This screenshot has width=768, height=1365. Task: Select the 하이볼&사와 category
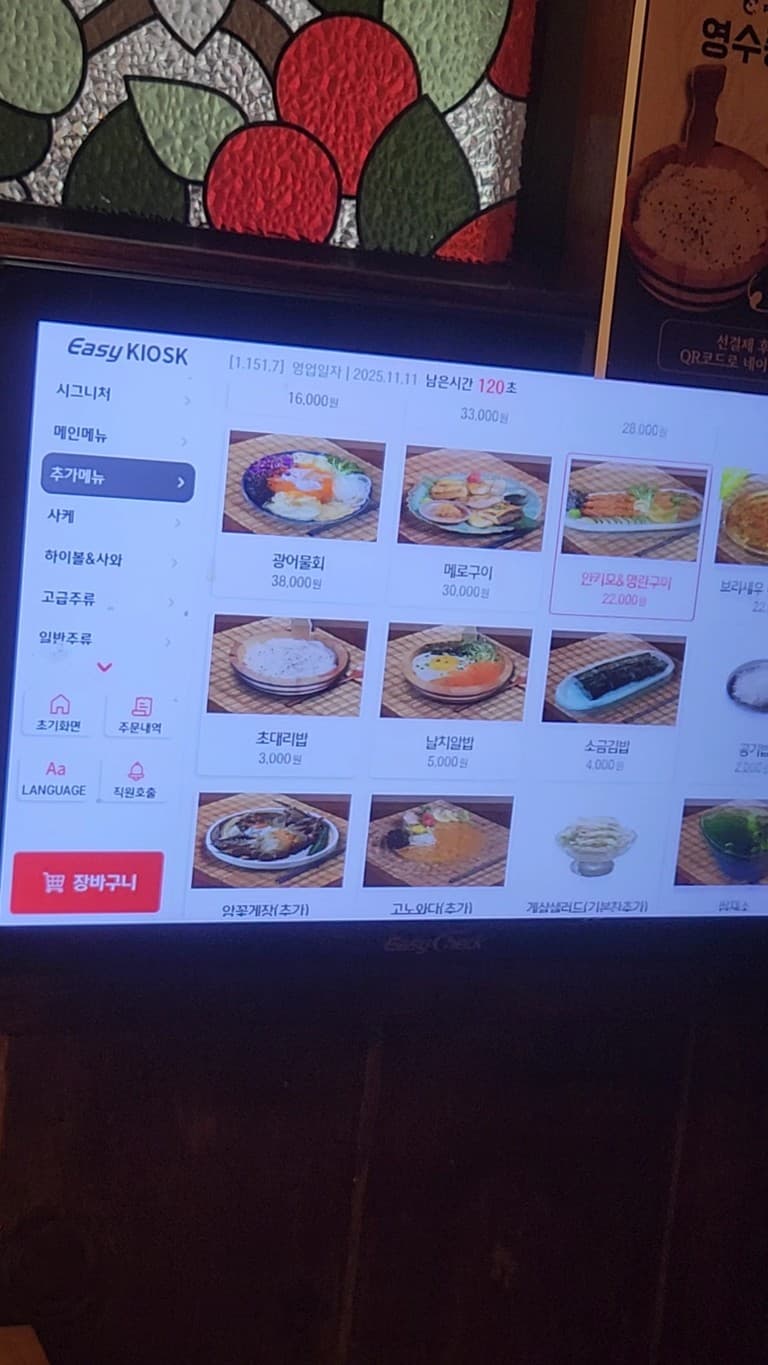pos(100,562)
